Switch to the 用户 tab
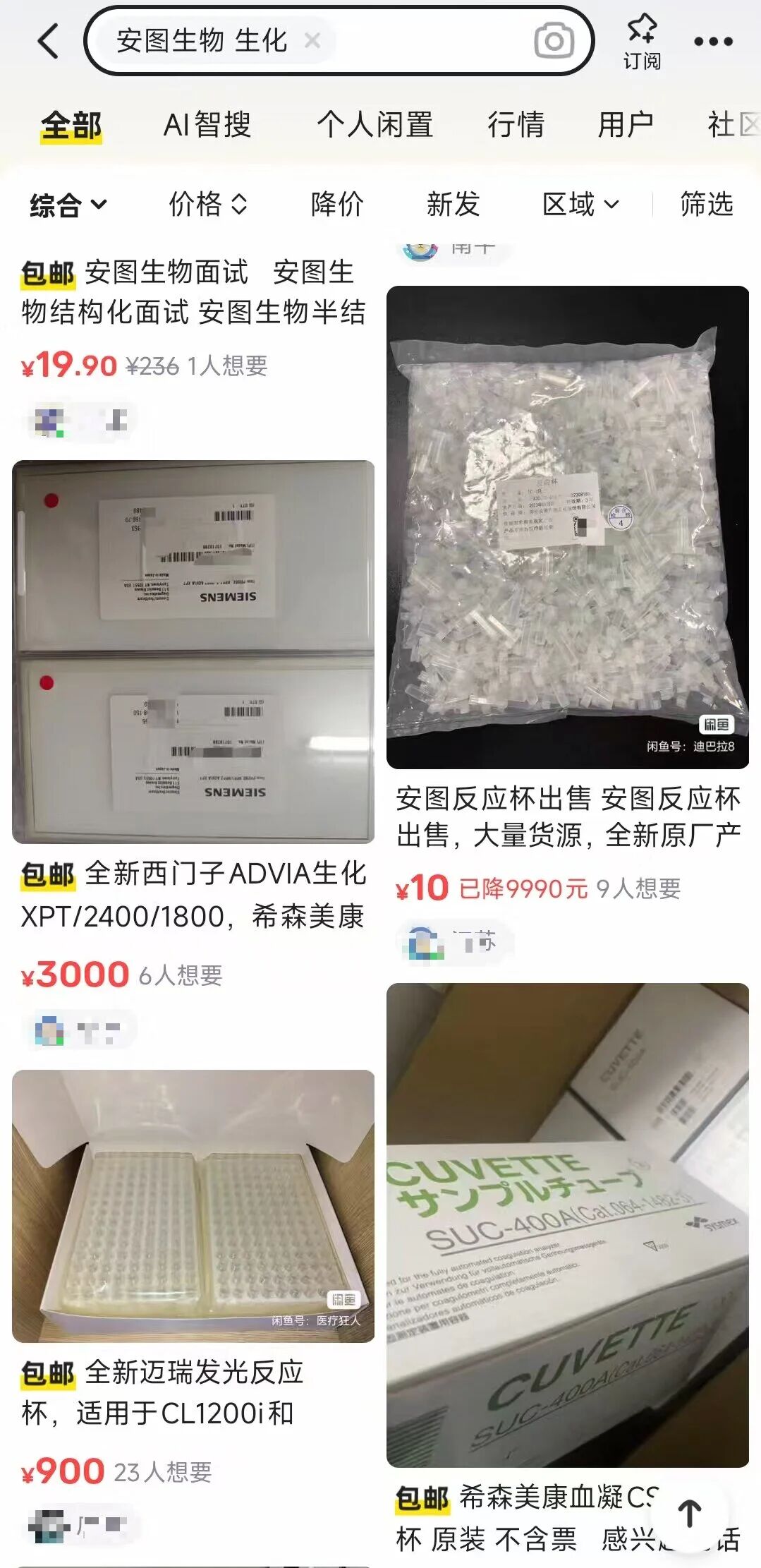 coord(625,125)
